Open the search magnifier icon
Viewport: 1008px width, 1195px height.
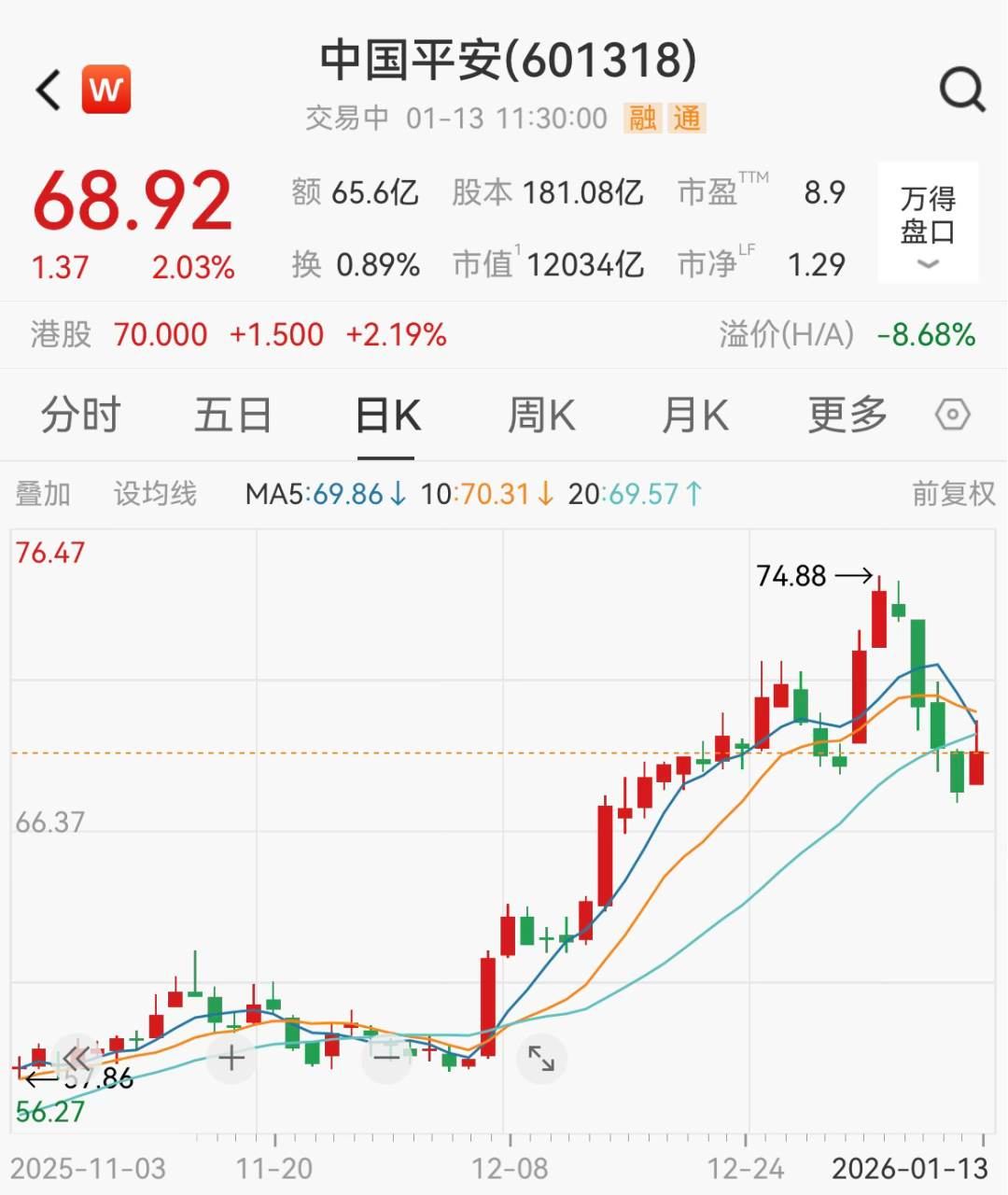pyautogui.click(x=961, y=91)
